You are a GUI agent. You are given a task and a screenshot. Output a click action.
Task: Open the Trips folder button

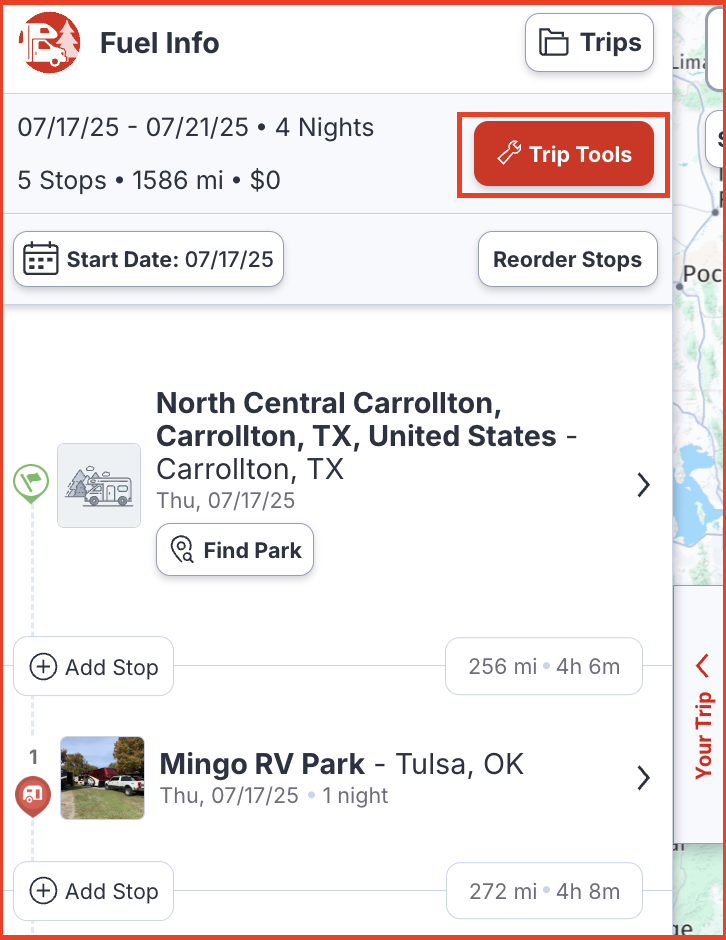pos(589,43)
